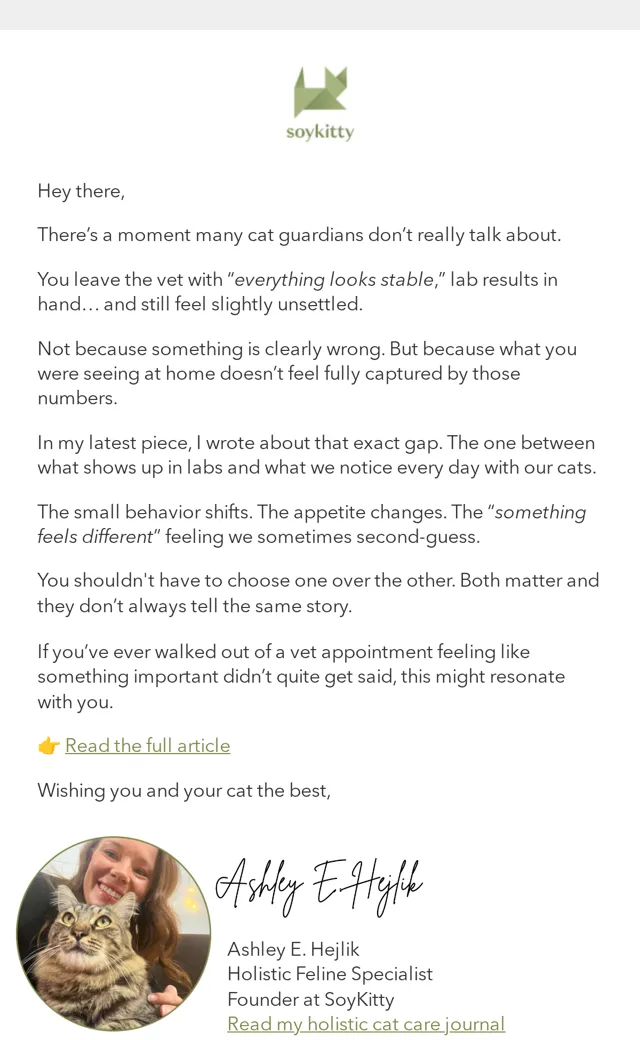Open Read my holistic cat care journal link
The width and height of the screenshot is (640, 1040).
[365, 1023]
